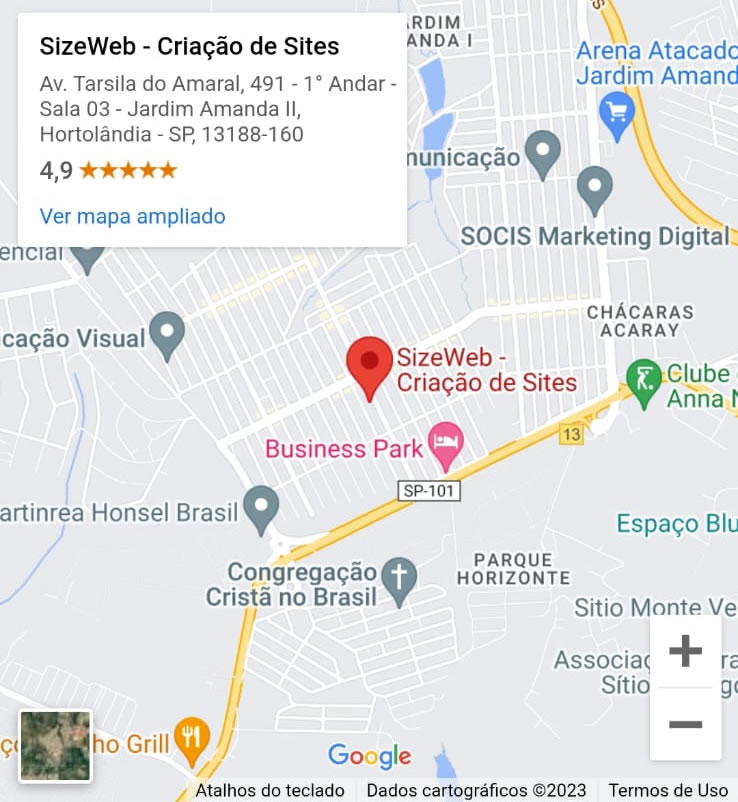Open Google logo link on map
This screenshot has height=802, width=738.
click(x=370, y=756)
